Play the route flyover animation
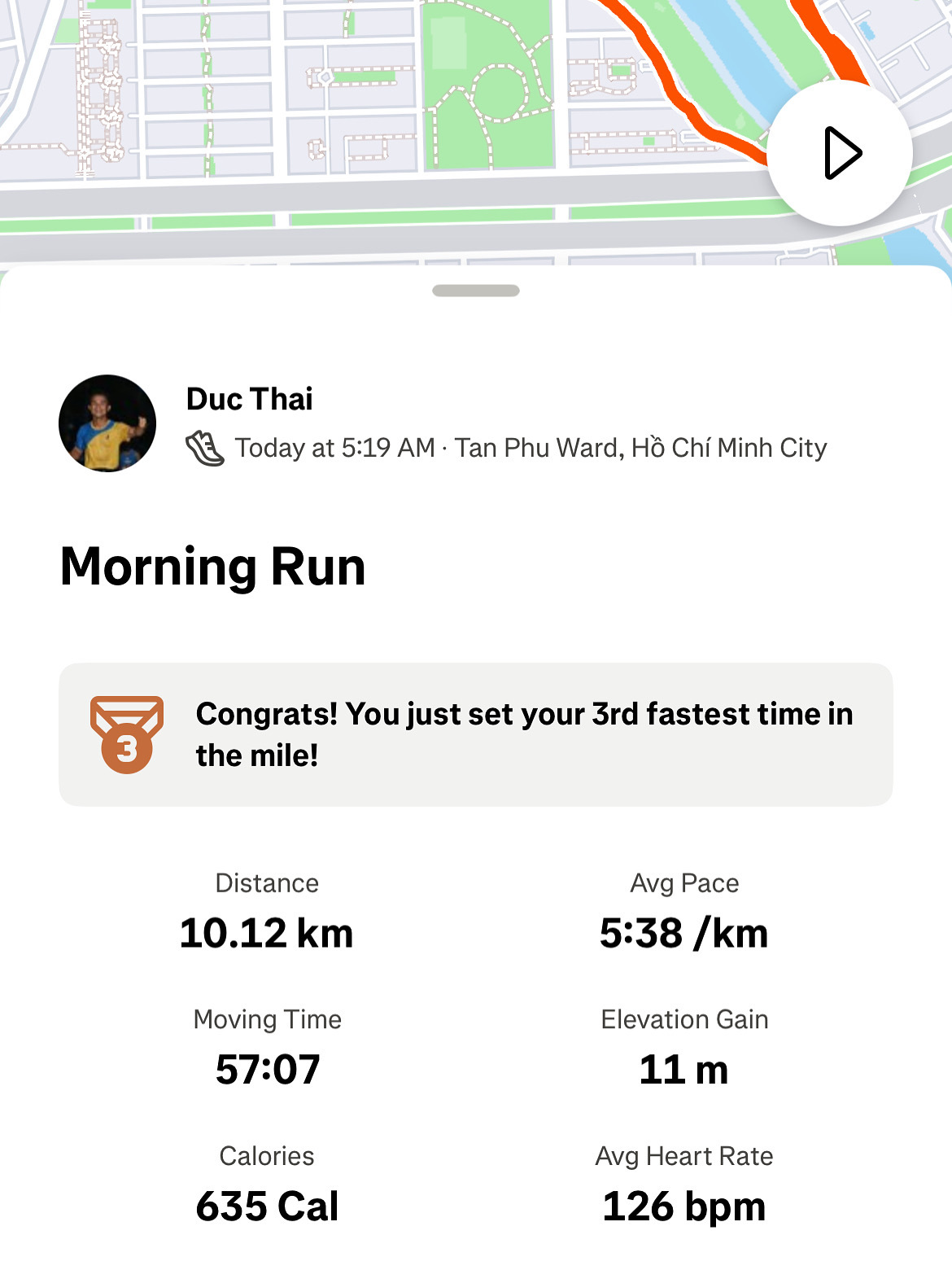This screenshot has width=952, height=1270. pyautogui.click(x=840, y=153)
